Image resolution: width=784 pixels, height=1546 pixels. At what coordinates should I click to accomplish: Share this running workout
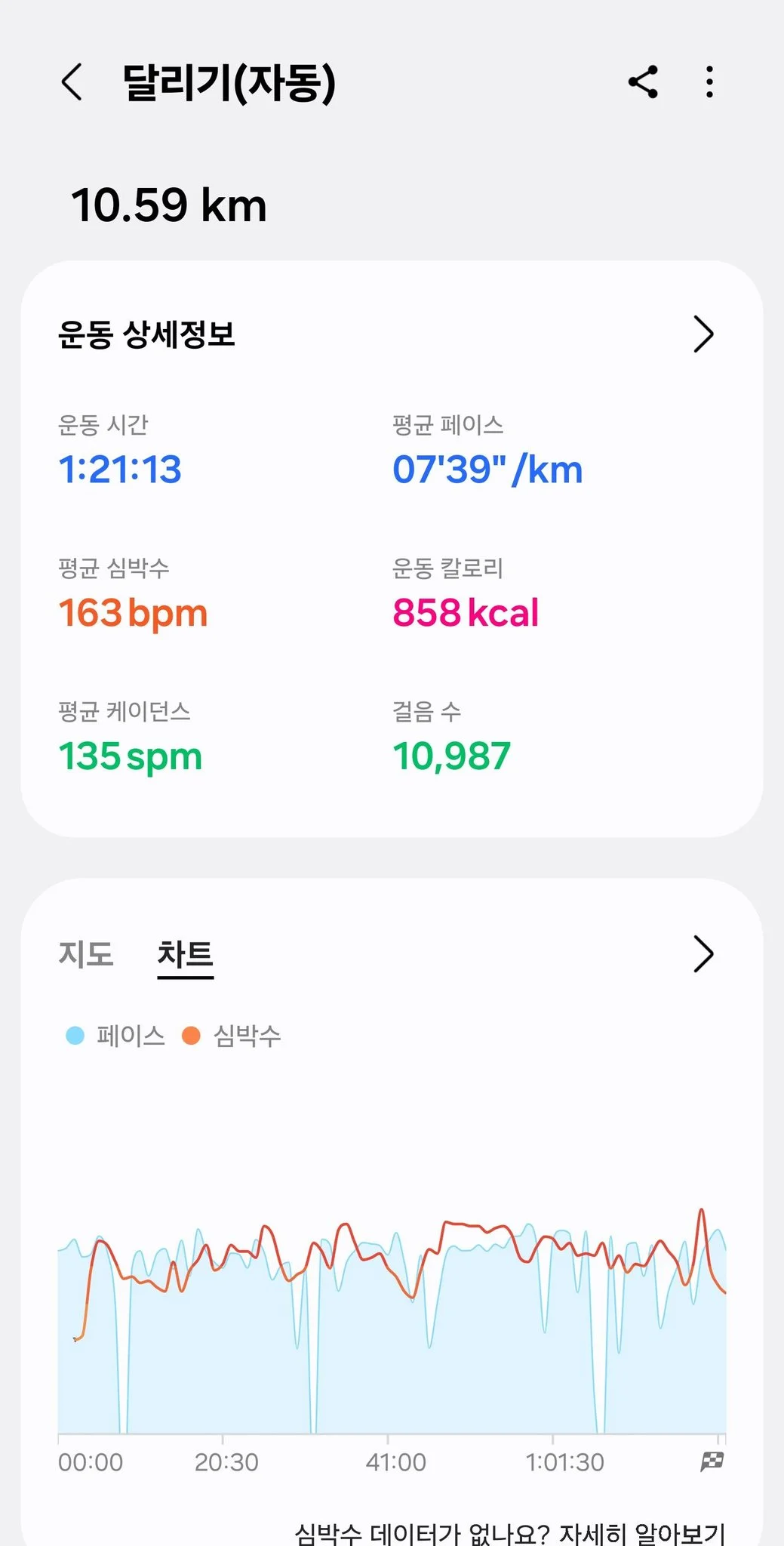[x=643, y=82]
